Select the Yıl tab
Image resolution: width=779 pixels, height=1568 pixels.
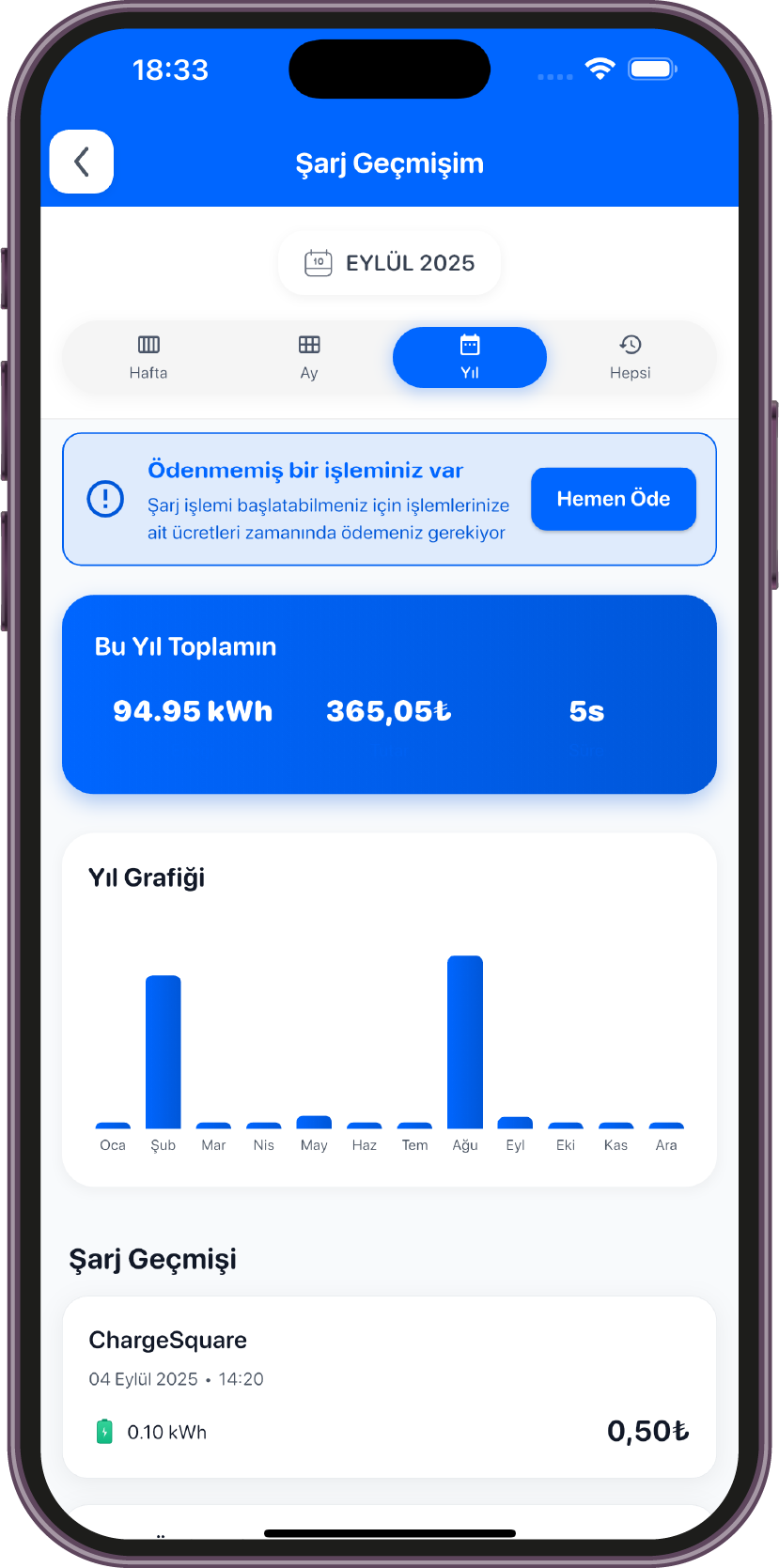point(469,357)
